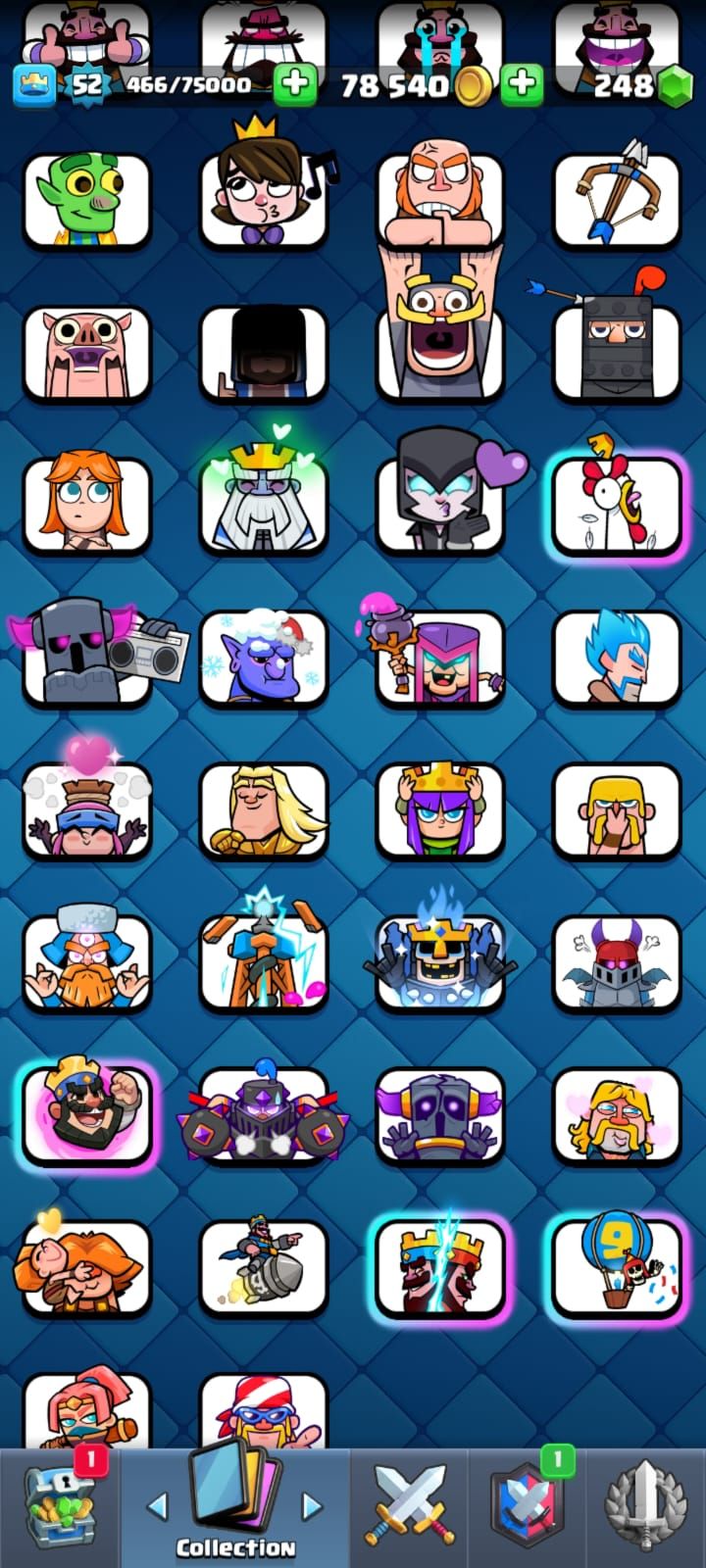Add experience using the green plus button
Image resolution: width=706 pixels, height=1568 pixels.
point(294,85)
